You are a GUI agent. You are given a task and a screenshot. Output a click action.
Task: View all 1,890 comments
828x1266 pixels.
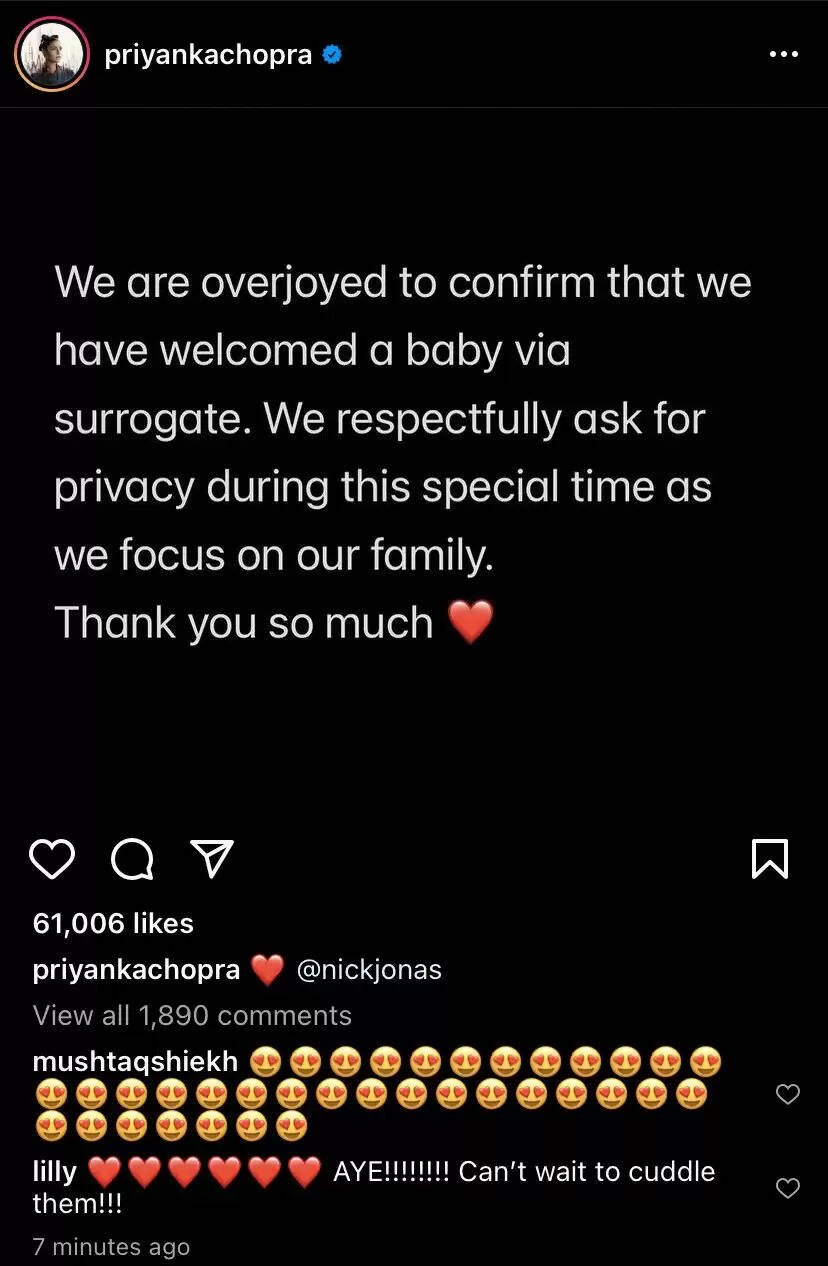point(192,1015)
